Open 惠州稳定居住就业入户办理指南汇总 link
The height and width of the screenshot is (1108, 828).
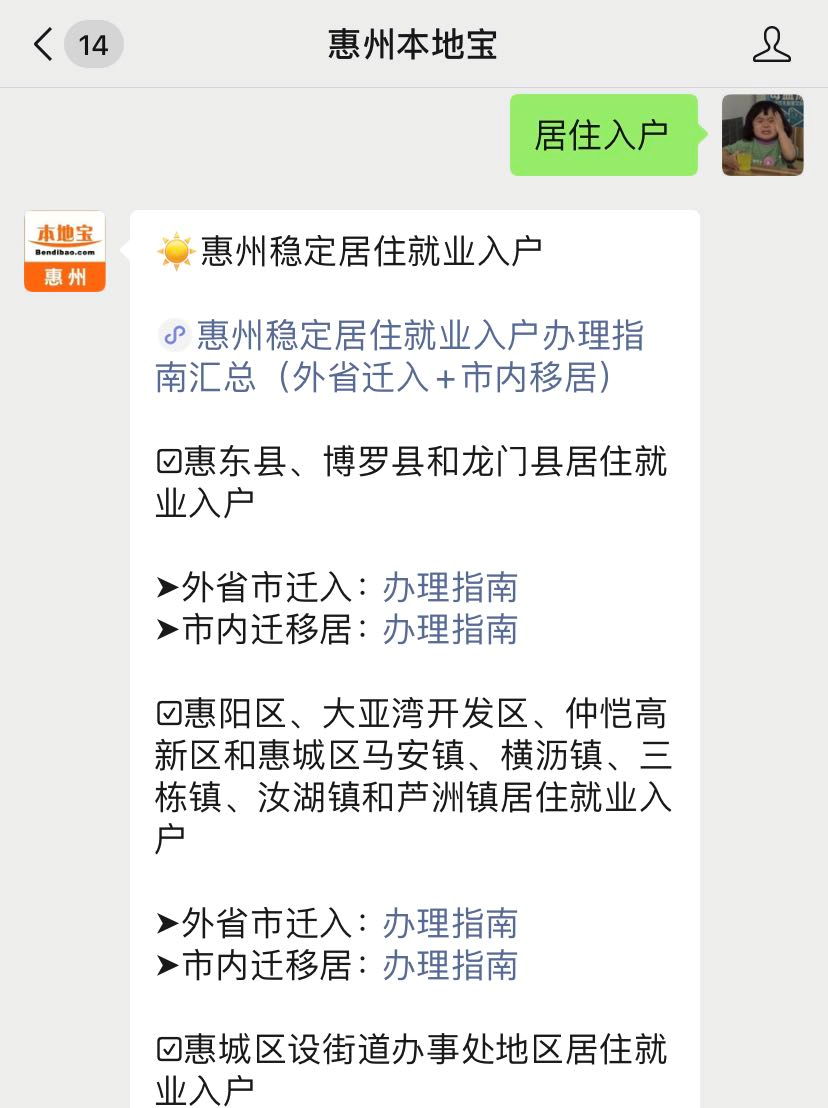pos(400,357)
